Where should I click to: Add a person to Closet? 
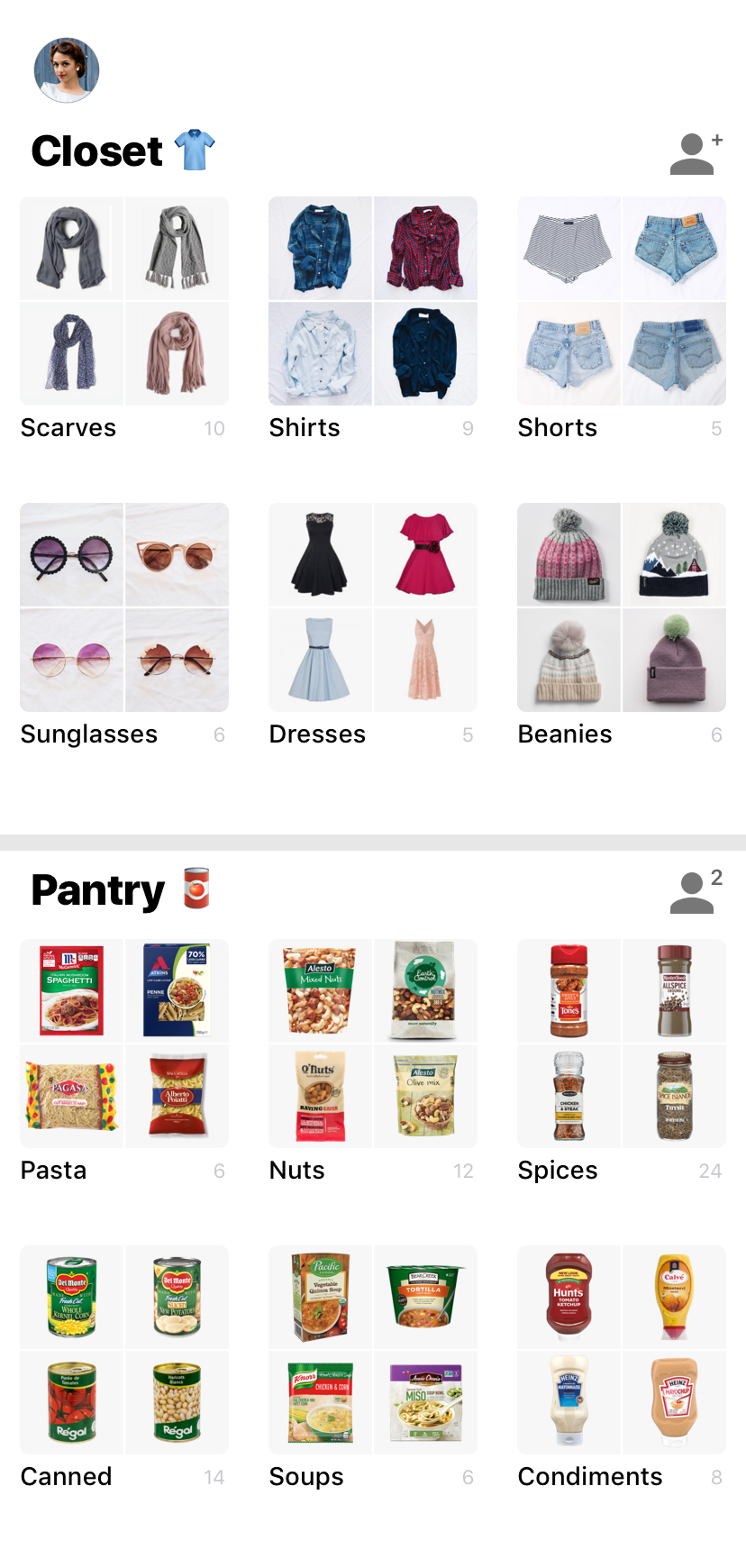[696, 153]
